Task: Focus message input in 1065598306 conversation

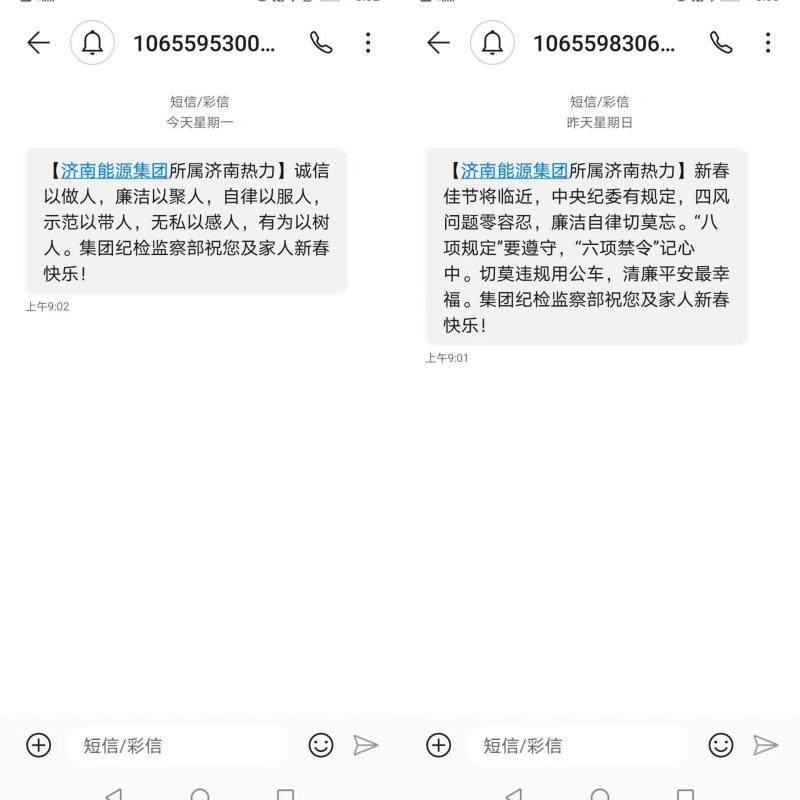Action: pyautogui.click(x=575, y=745)
